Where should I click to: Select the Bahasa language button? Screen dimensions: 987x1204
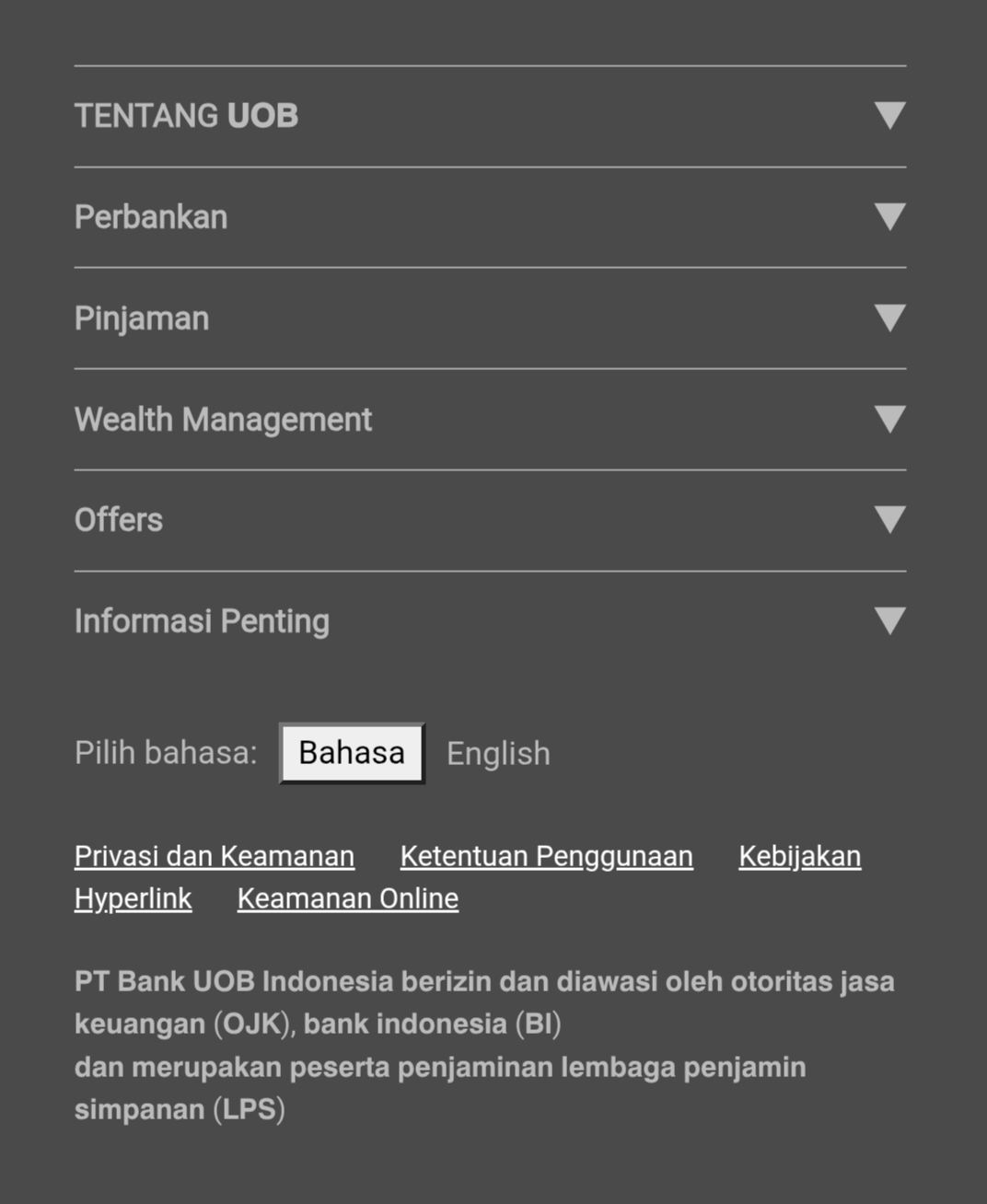click(352, 753)
